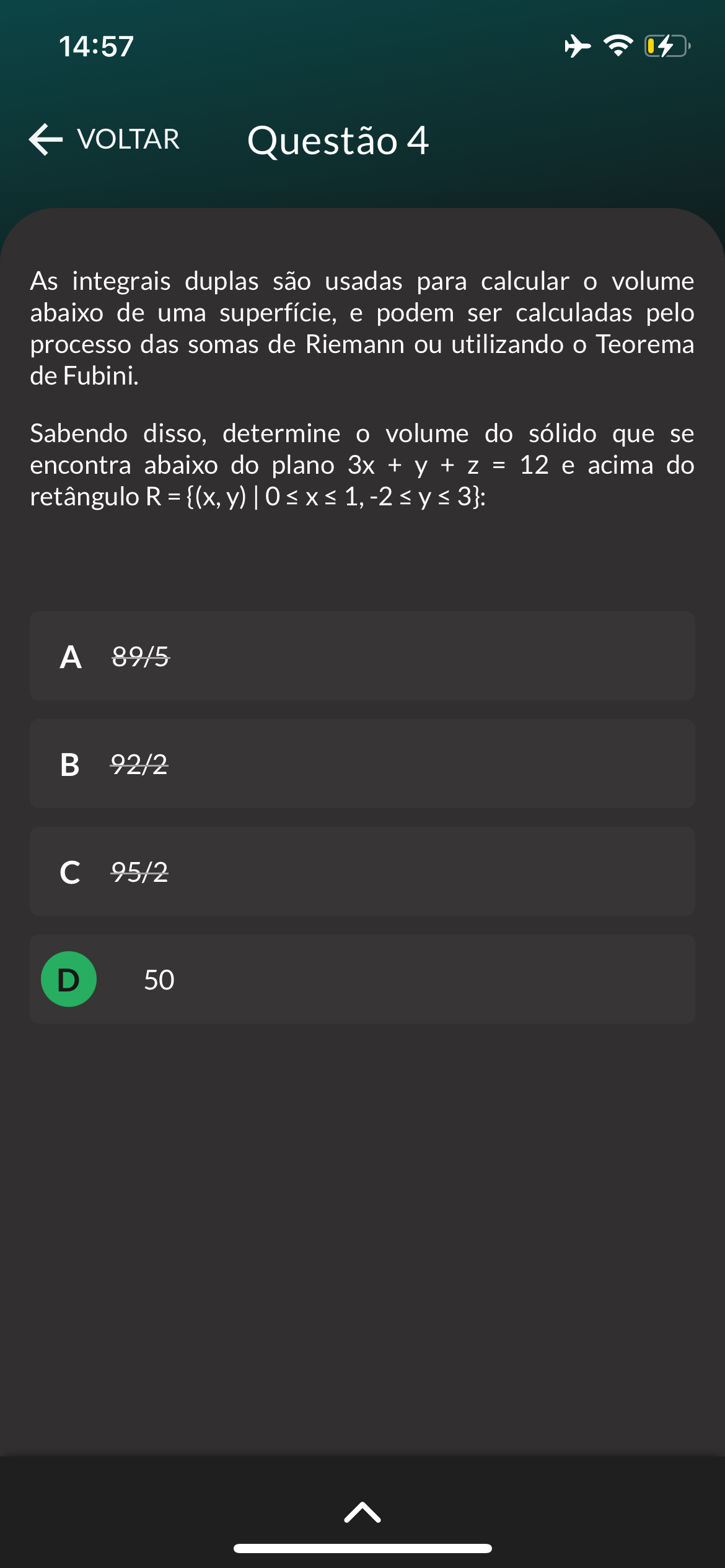Go back using the VOLTAR arrow

(x=104, y=139)
